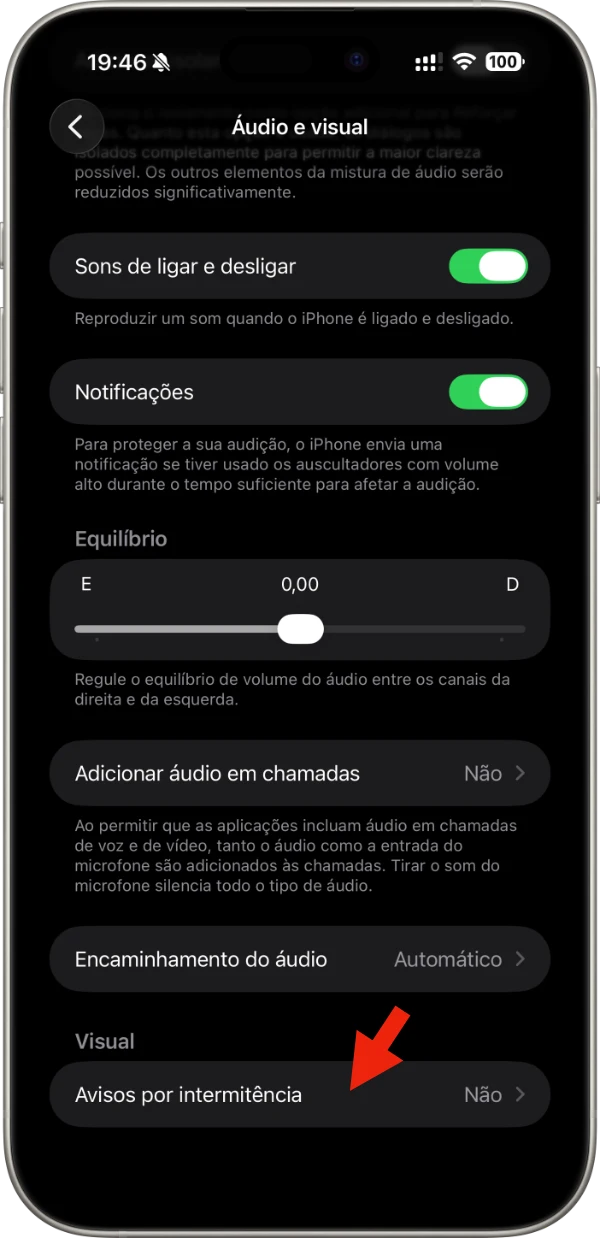This screenshot has width=600, height=1238.
Task: Turn off the Notificações switch
Action: pyautogui.click(x=487, y=392)
